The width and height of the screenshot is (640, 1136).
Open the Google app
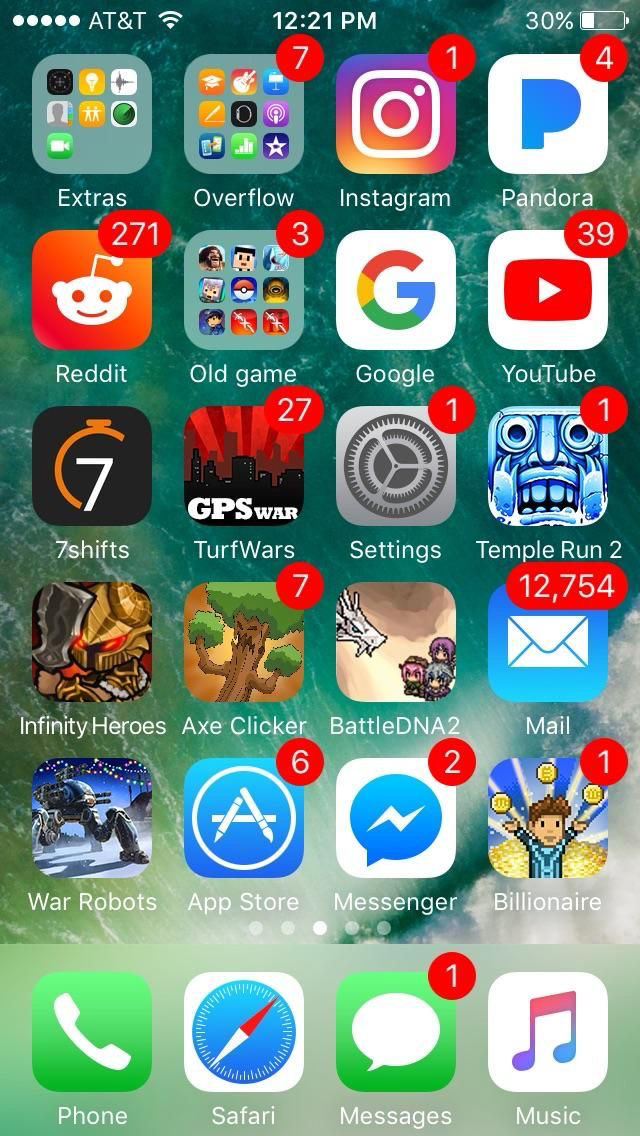tap(396, 290)
